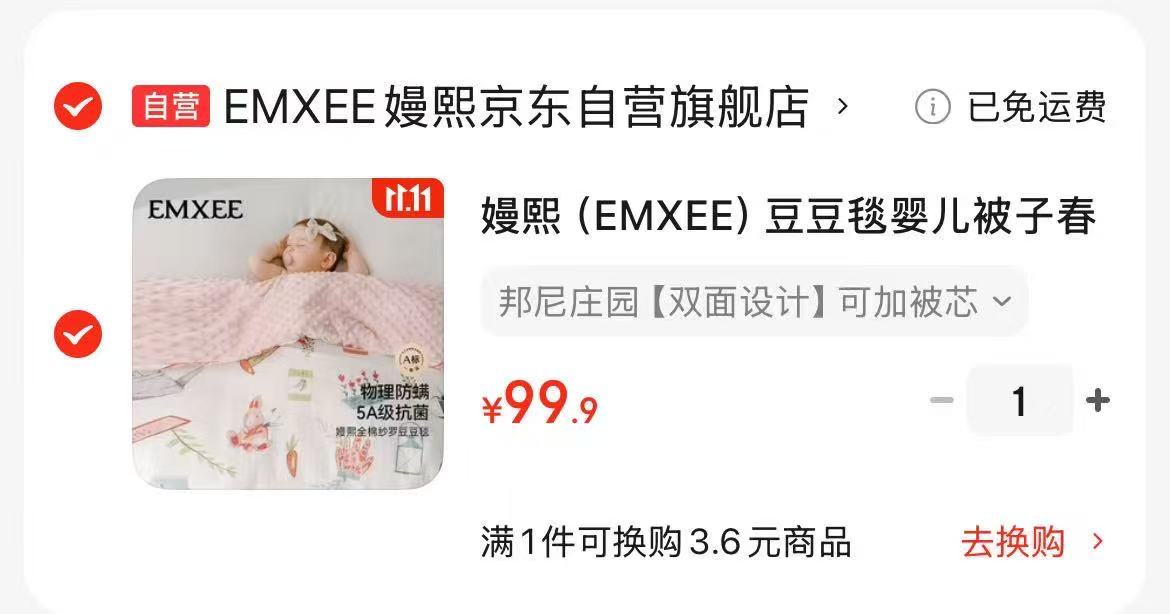Decrease quantity with minus button

coord(941,401)
